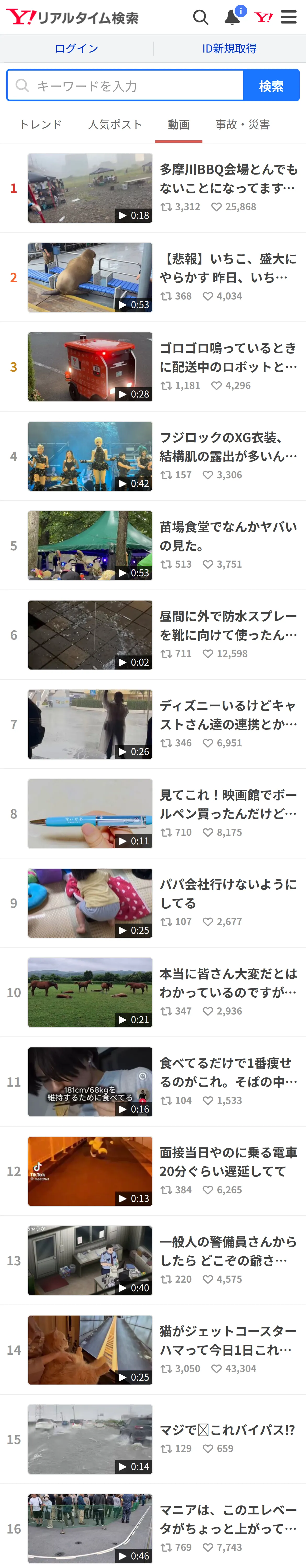Open the 苗場食堂 video post
The height and width of the screenshot is (1568, 306).
tap(153, 546)
